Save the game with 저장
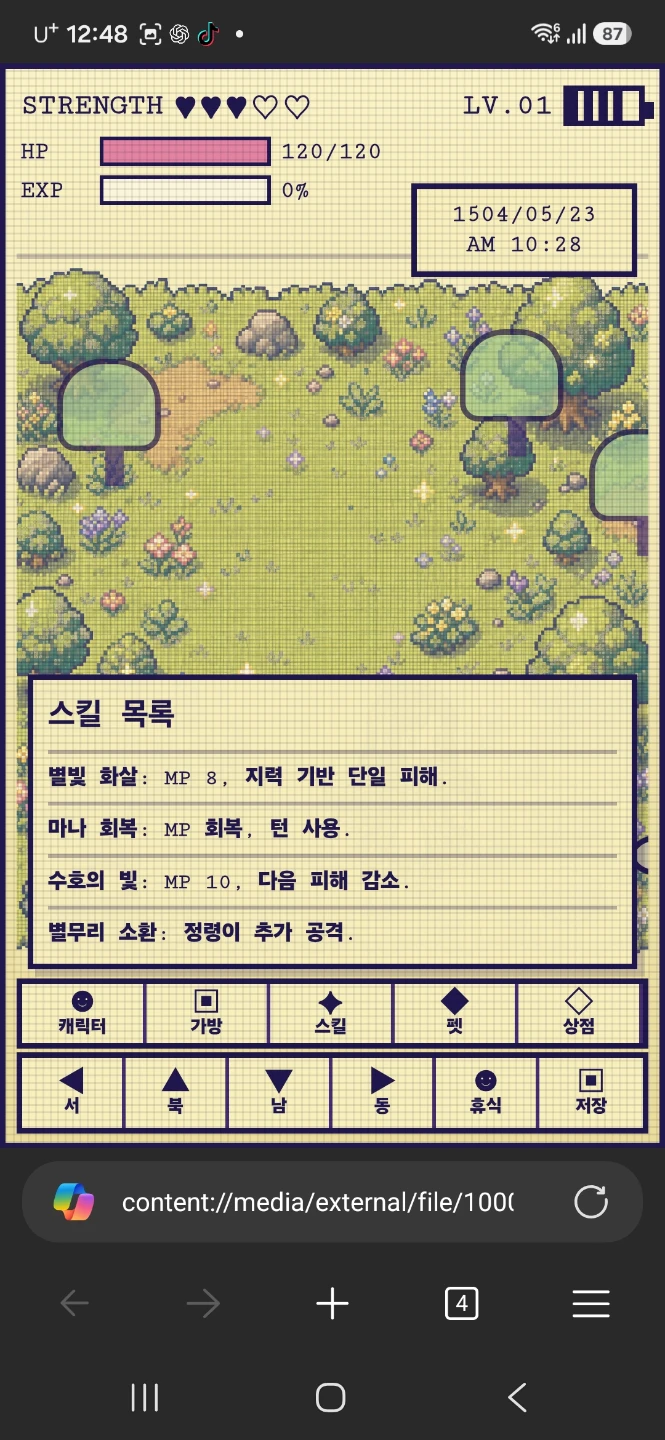The width and height of the screenshot is (665, 1440). coord(591,1091)
